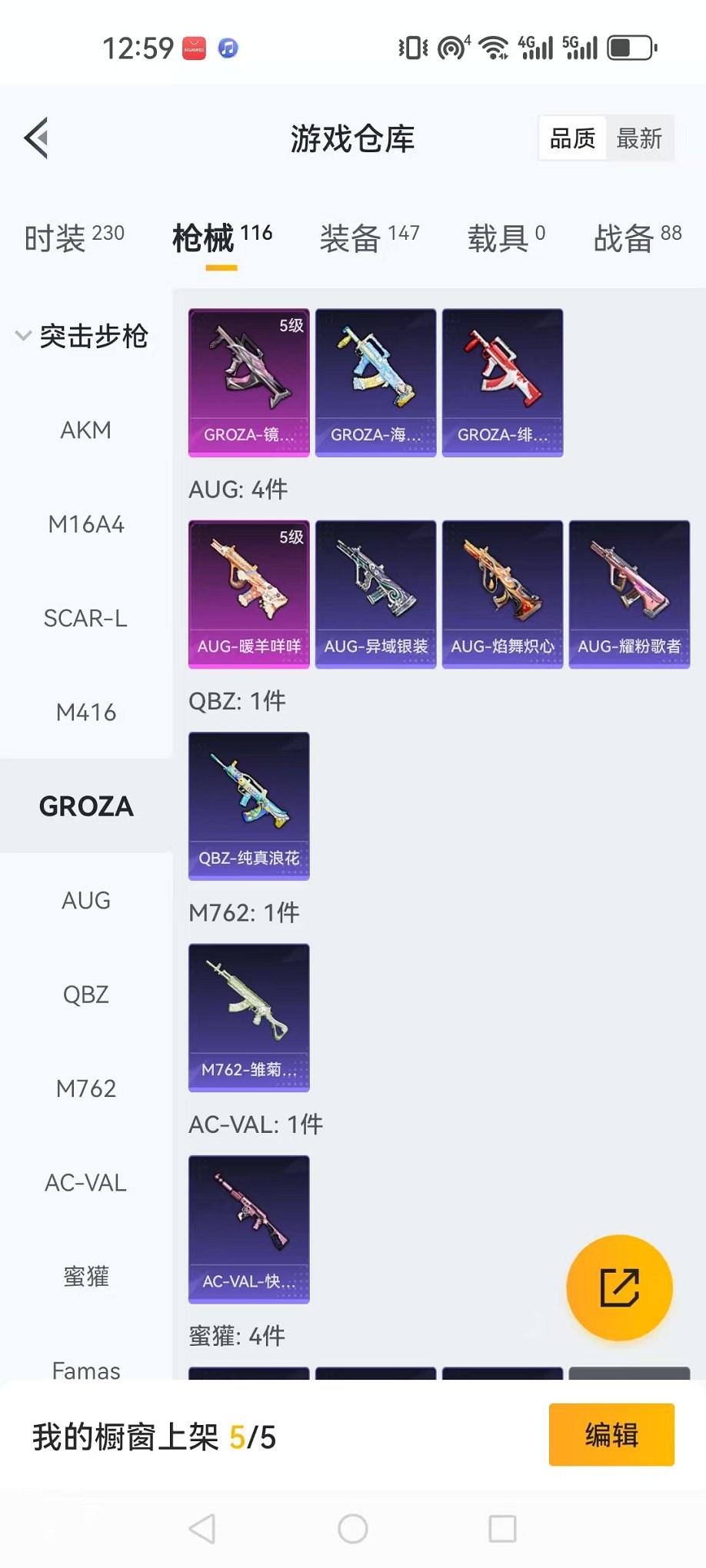Jump to AC-VAL in the sidebar
This screenshot has width=706, height=1568.
pyautogui.click(x=86, y=1182)
